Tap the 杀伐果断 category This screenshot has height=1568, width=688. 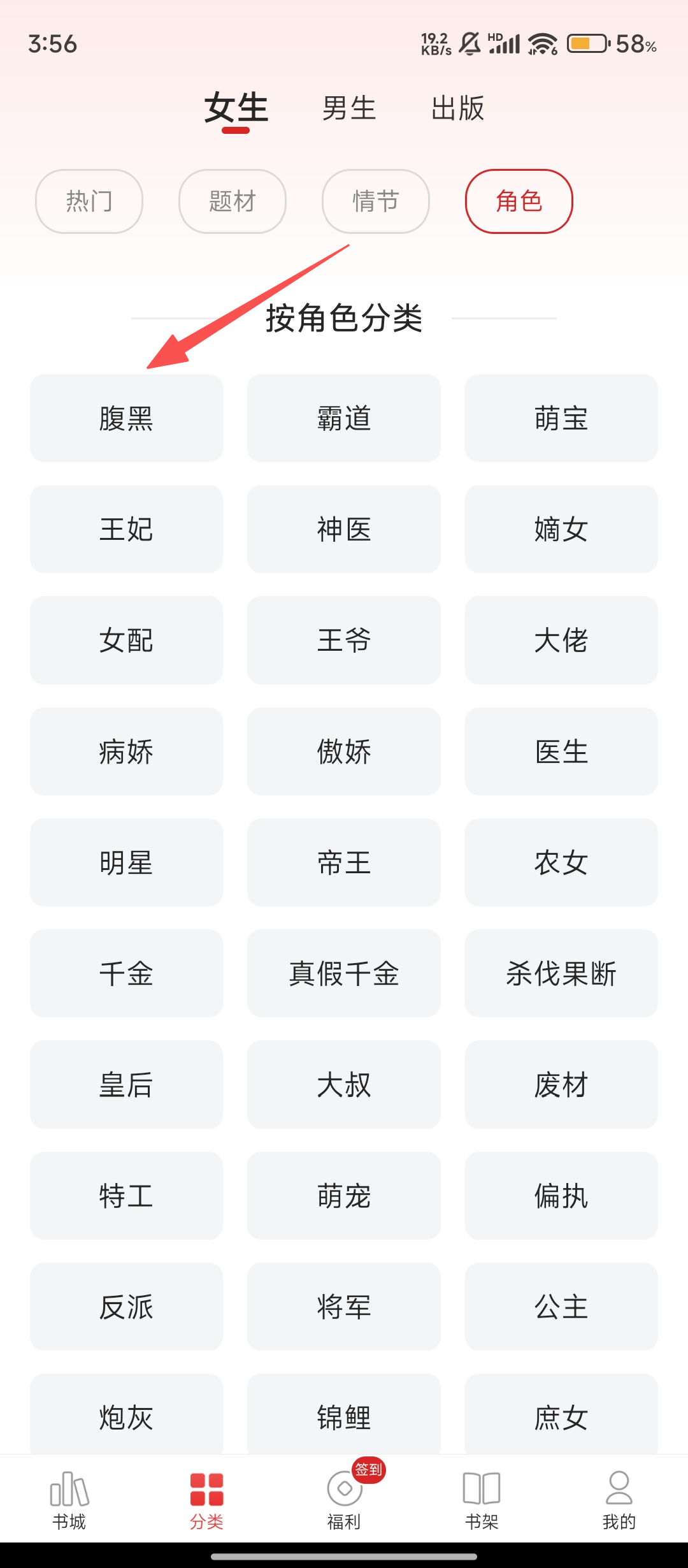561,973
